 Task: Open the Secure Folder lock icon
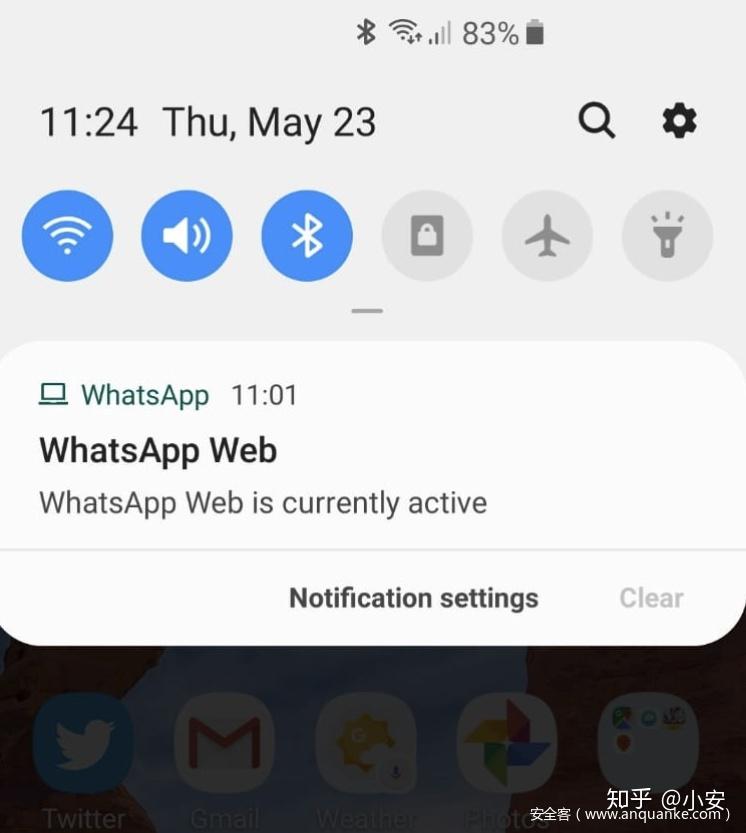point(427,235)
